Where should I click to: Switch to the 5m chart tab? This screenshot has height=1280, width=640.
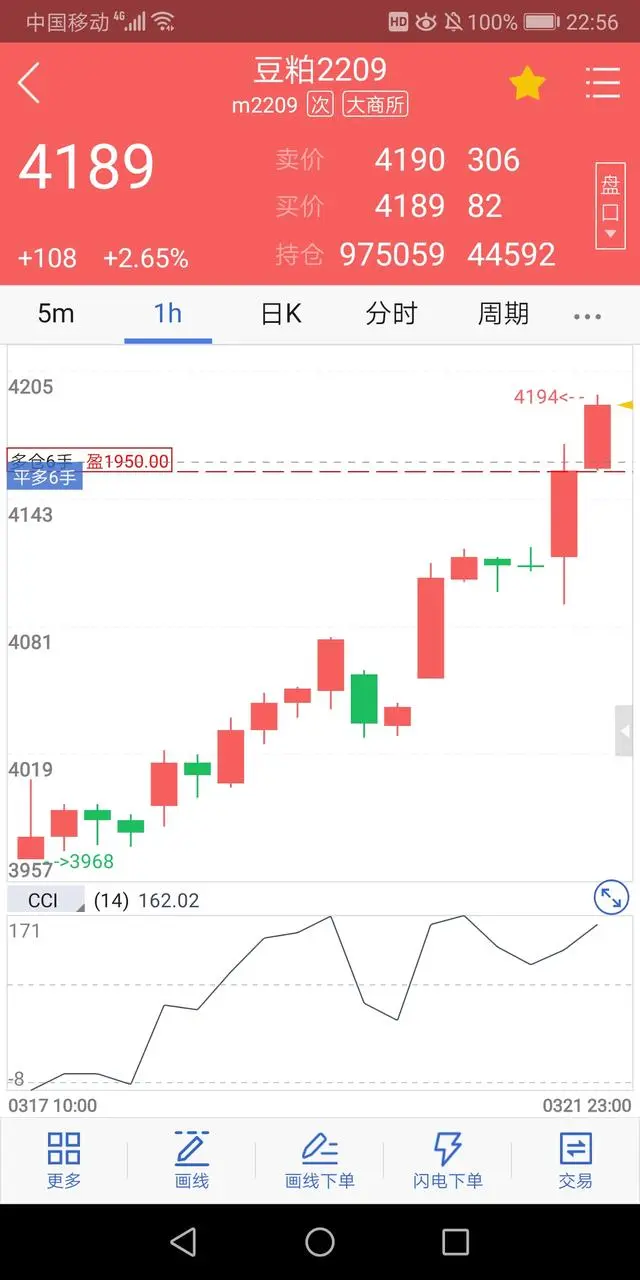[56, 314]
